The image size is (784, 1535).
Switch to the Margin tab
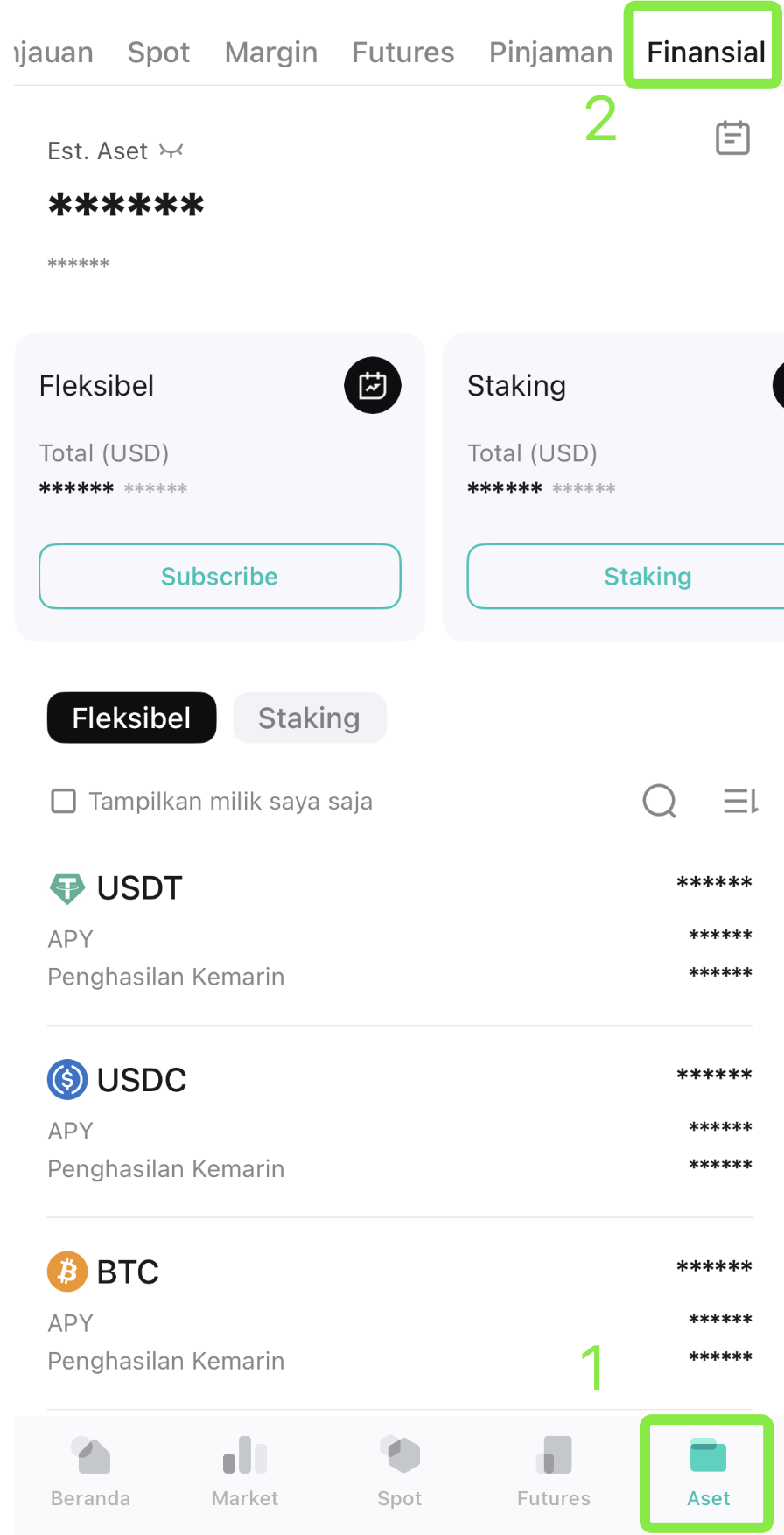click(x=271, y=53)
